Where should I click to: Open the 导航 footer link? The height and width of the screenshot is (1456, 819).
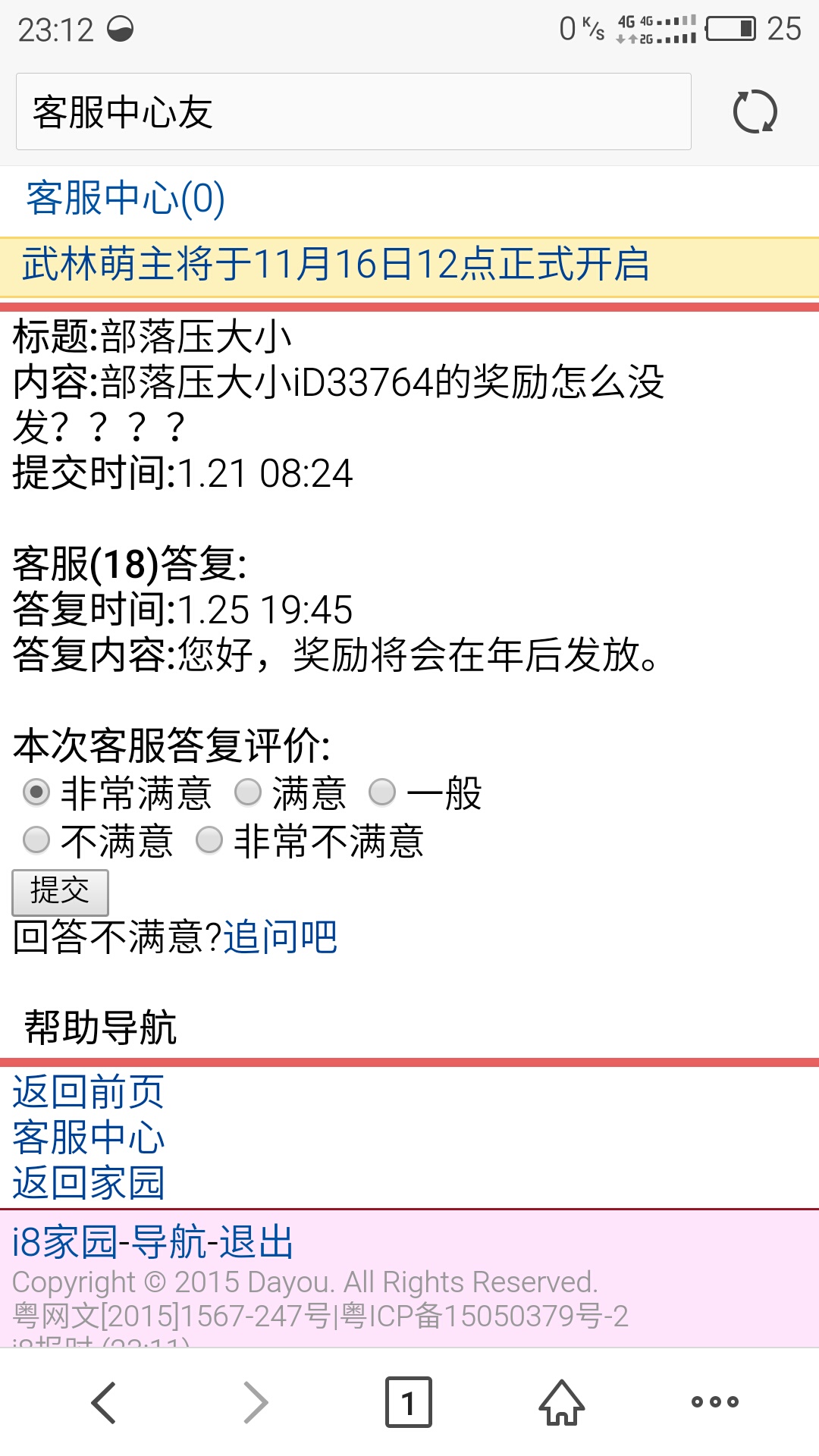[168, 1242]
